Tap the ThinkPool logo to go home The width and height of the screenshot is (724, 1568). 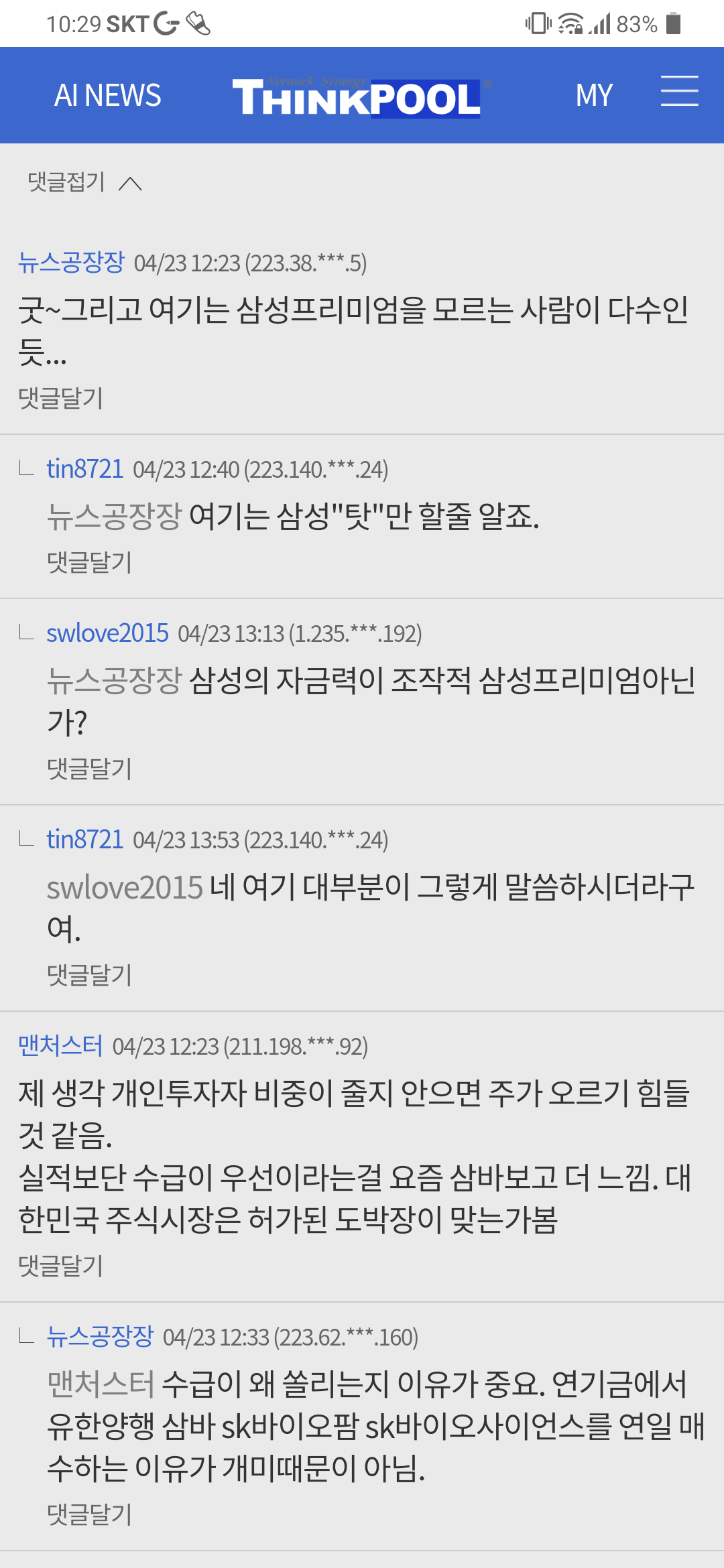(357, 97)
